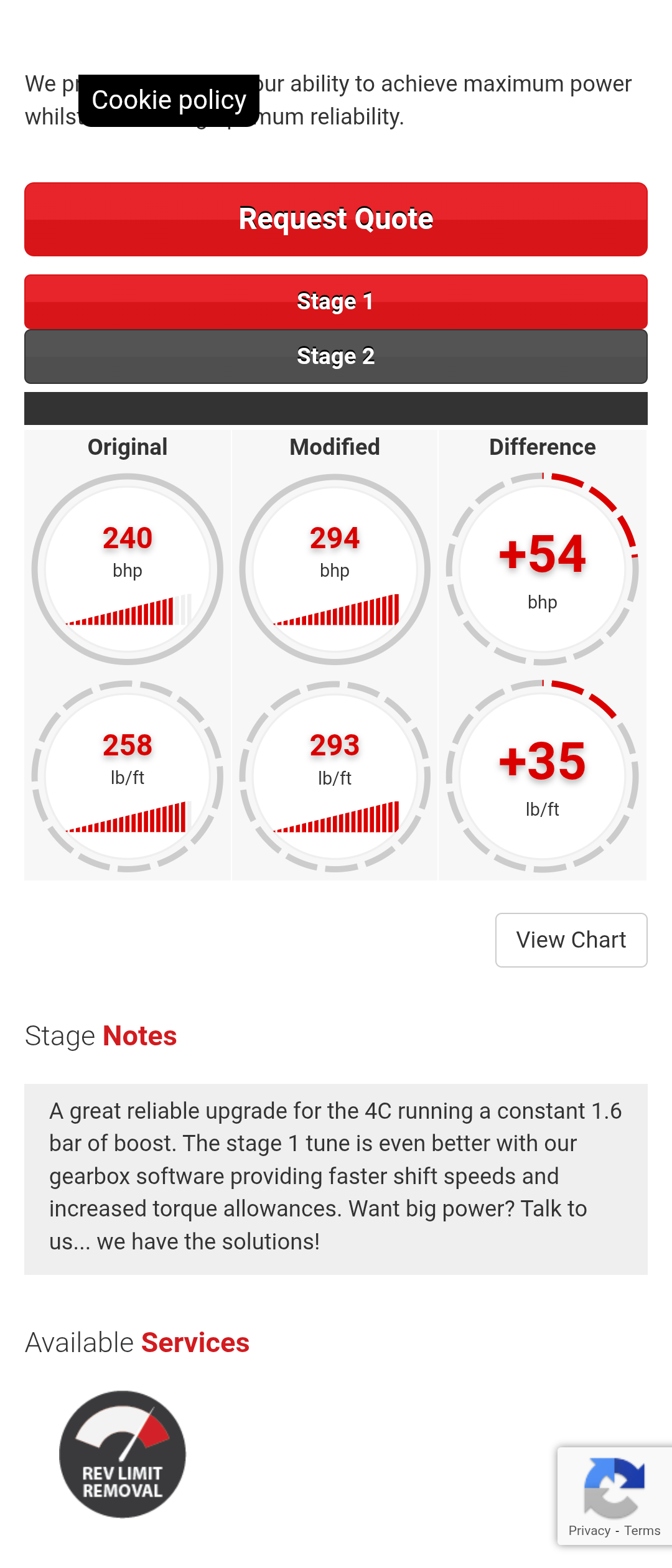Image resolution: width=672 pixels, height=1568 pixels.
Task: Open the Cookie policy tooltip
Action: pyautogui.click(x=169, y=100)
